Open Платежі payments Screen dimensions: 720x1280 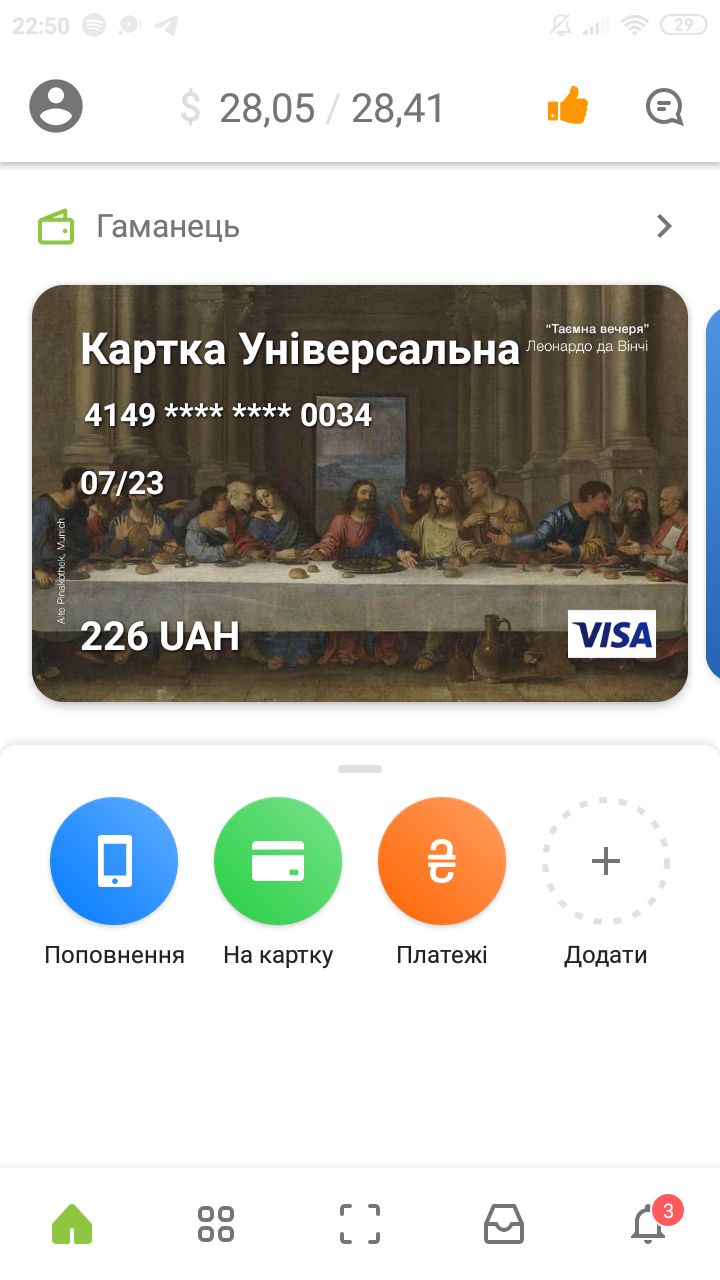[442, 861]
